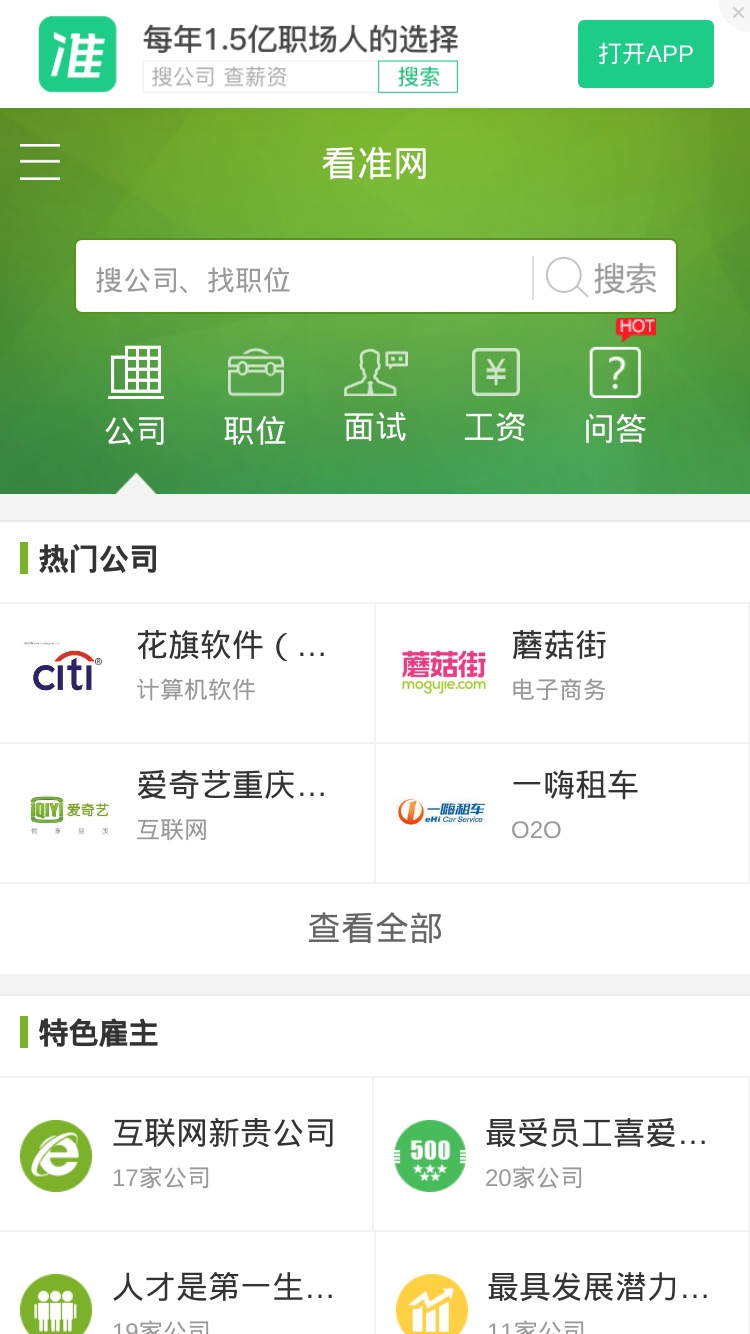Open the hamburger menu

tap(40, 162)
